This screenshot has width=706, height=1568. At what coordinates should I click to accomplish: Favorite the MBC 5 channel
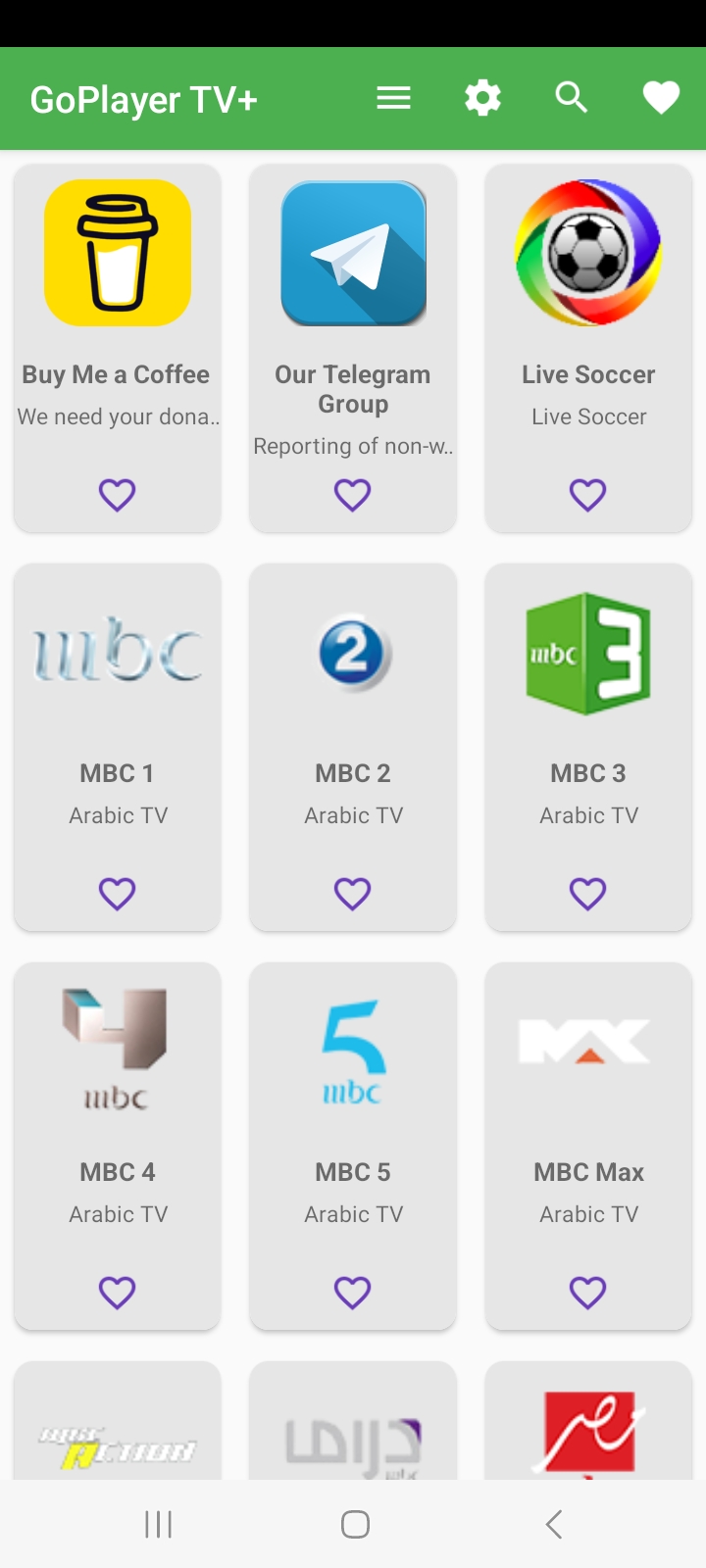pyautogui.click(x=353, y=1293)
